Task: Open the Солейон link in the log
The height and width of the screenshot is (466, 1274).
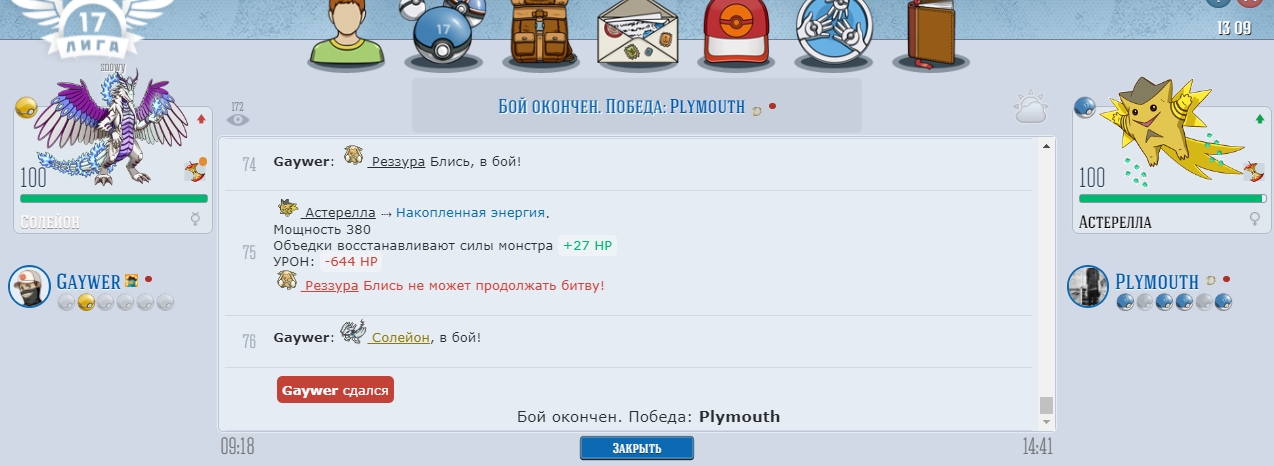Action: [x=400, y=338]
